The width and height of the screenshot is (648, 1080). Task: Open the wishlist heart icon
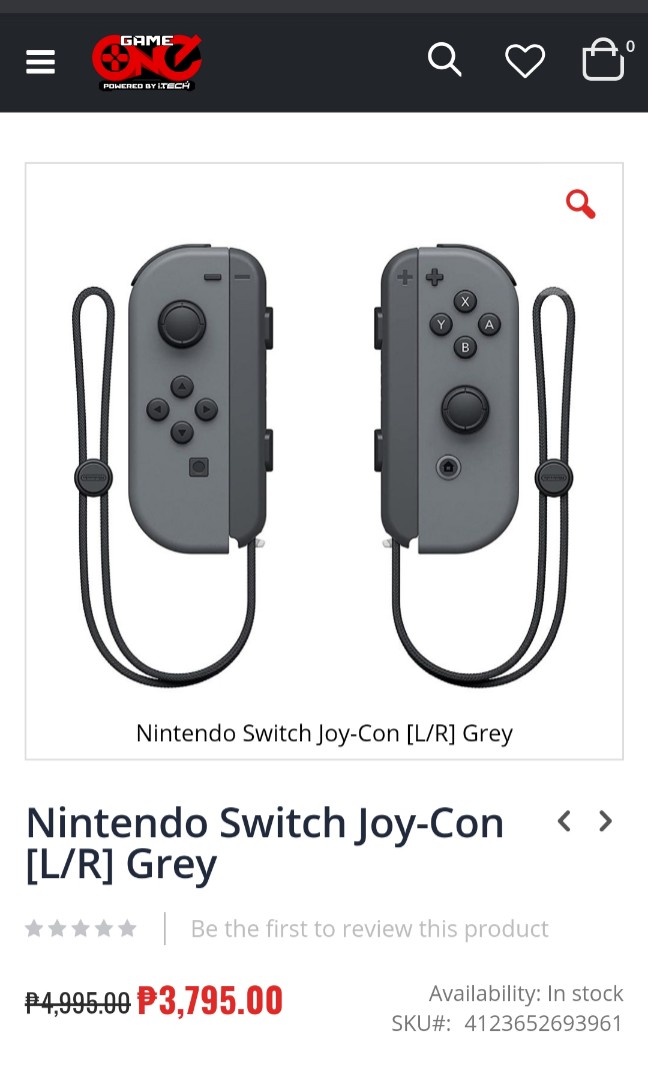point(524,61)
